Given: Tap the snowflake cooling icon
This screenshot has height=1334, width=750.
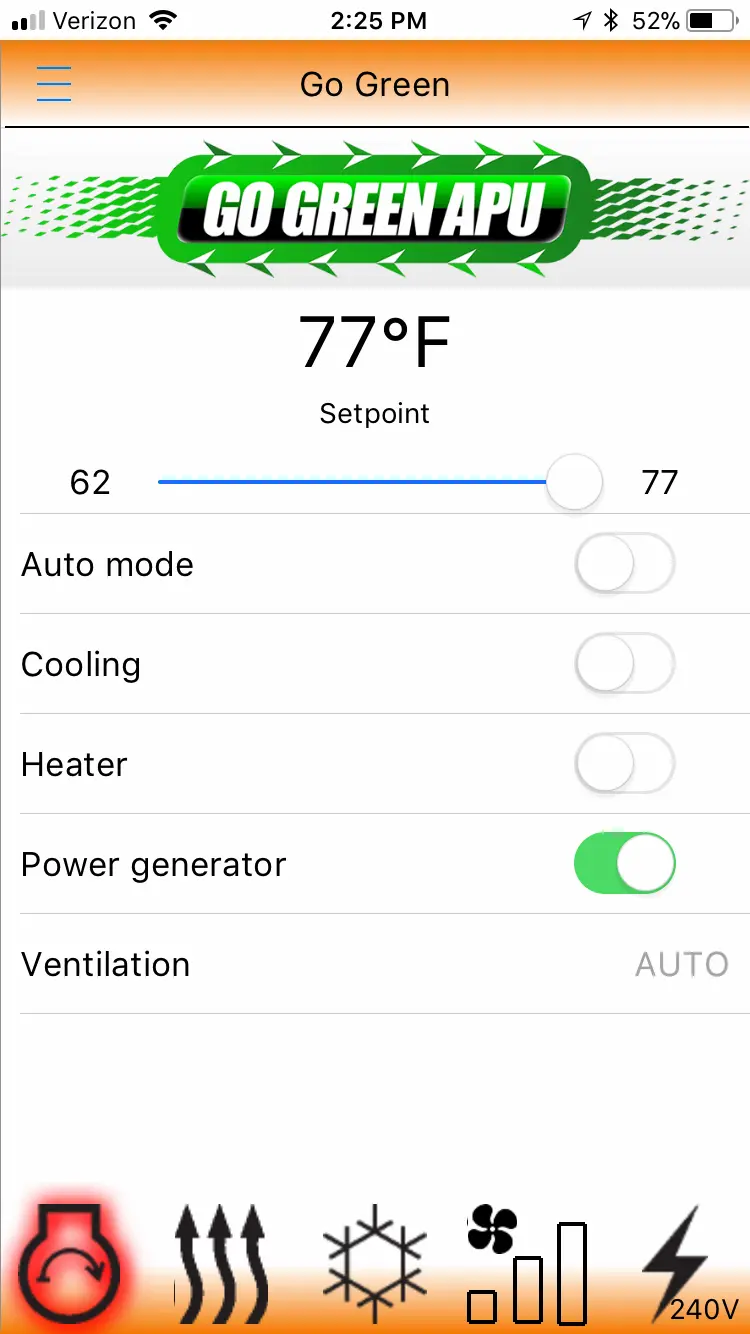Looking at the screenshot, I should pyautogui.click(x=375, y=1264).
